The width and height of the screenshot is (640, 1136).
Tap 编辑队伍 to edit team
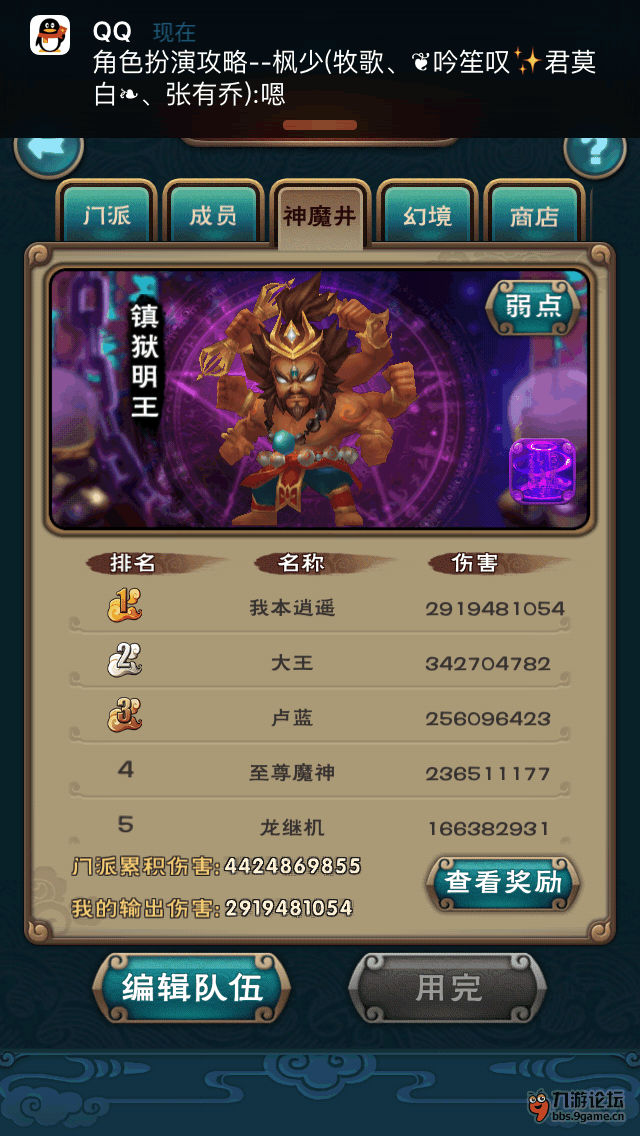click(192, 988)
